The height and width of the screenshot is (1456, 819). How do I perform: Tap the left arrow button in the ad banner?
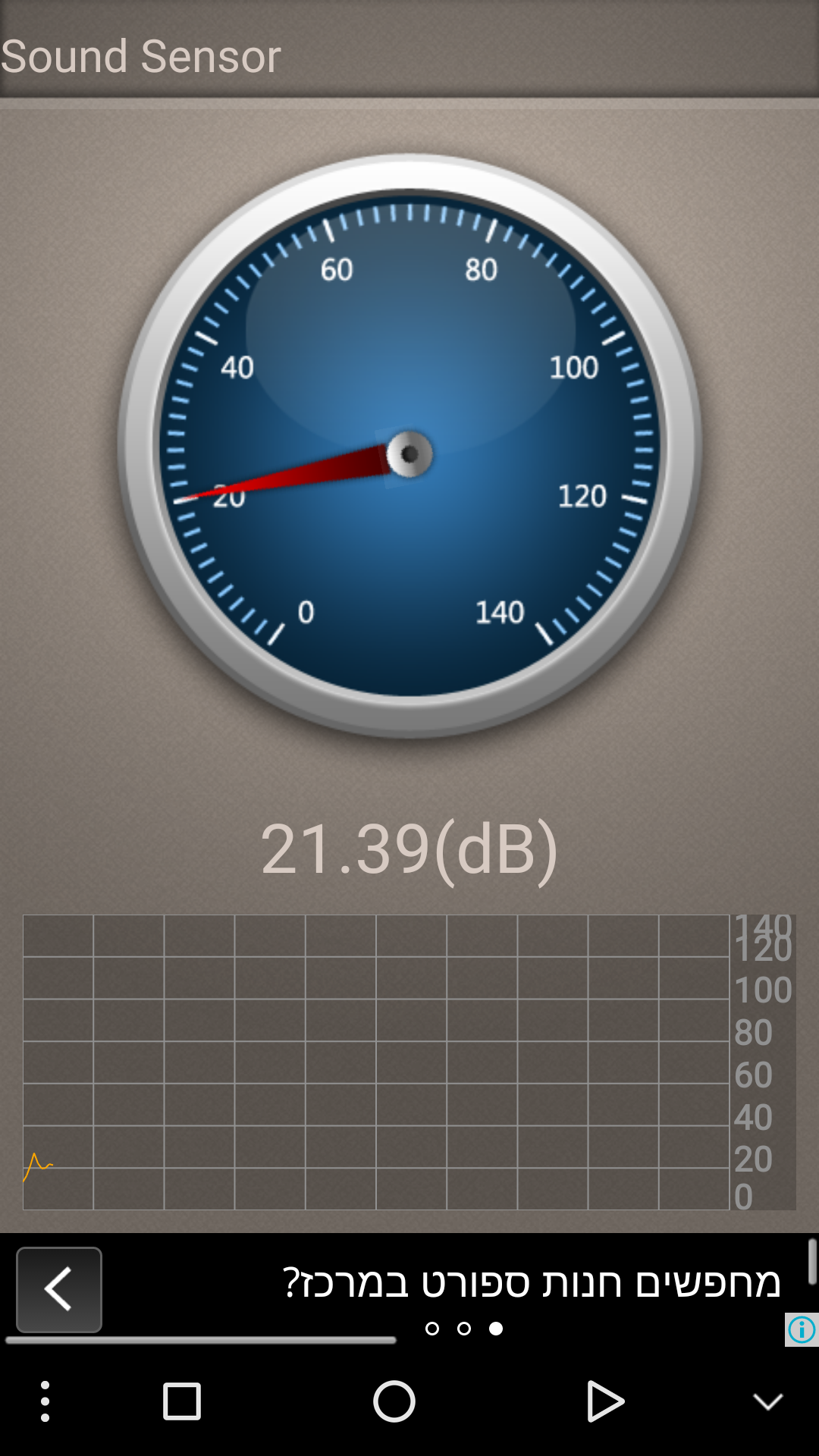tap(59, 1289)
